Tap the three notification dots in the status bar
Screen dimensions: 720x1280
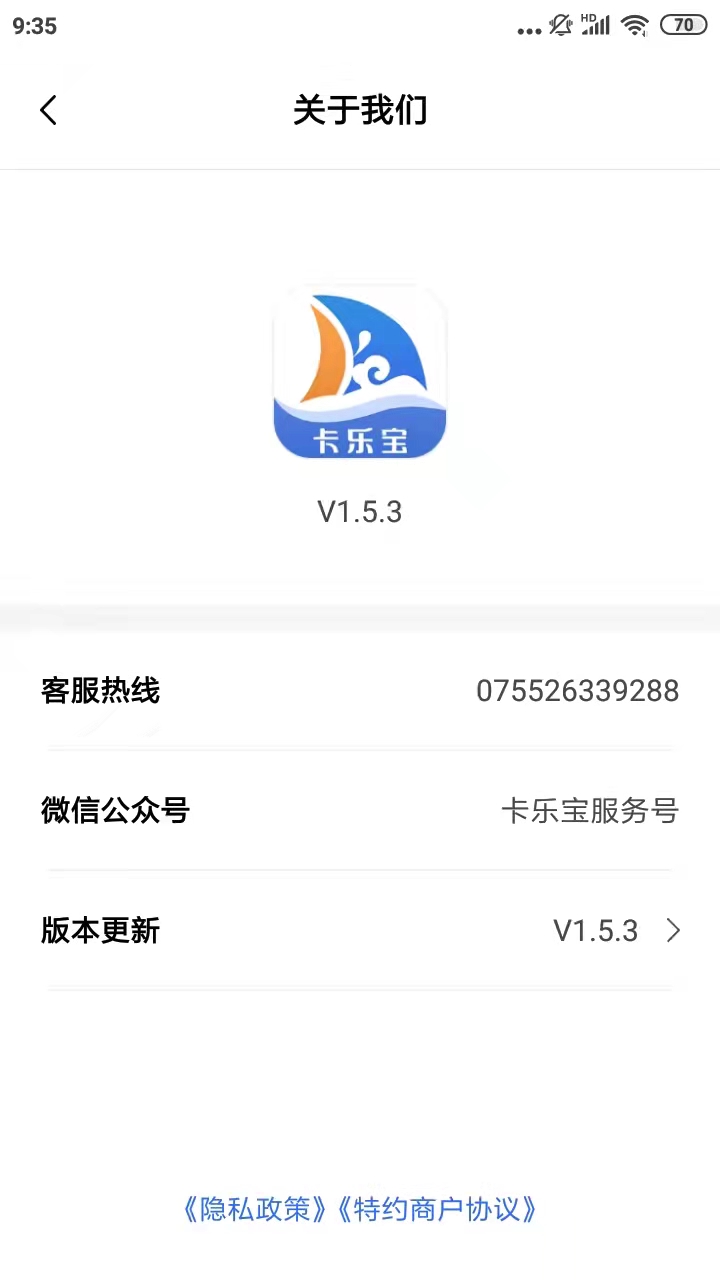click(x=529, y=30)
